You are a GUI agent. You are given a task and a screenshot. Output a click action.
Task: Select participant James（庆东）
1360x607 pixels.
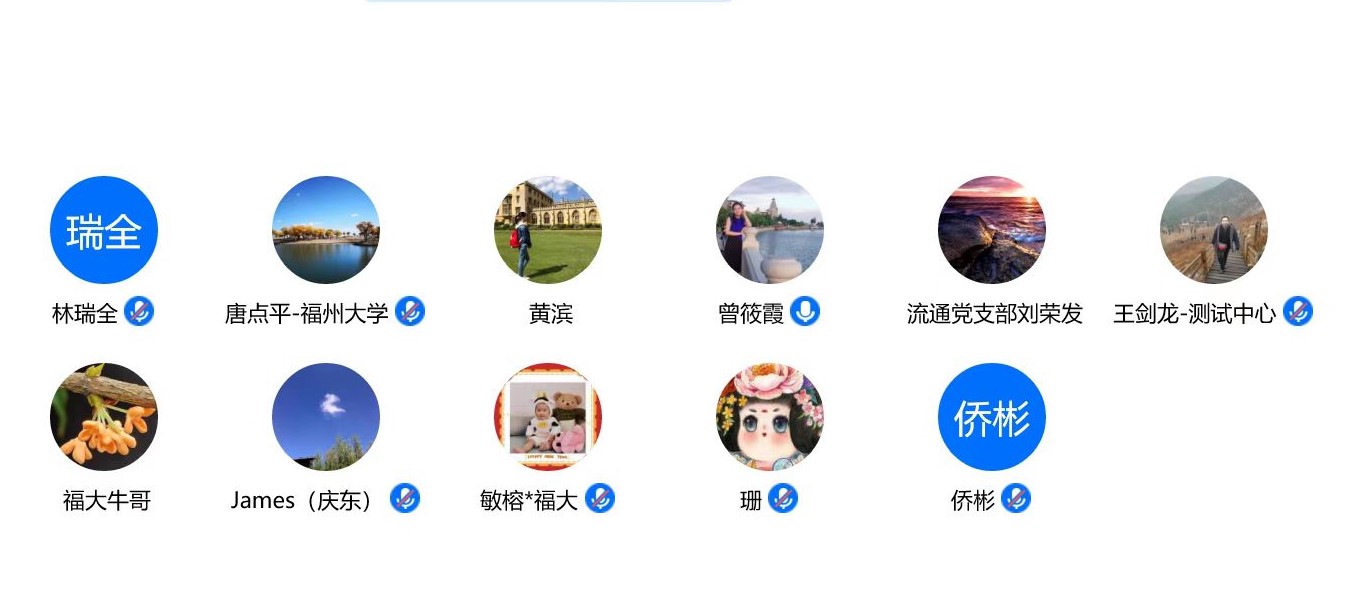326,417
